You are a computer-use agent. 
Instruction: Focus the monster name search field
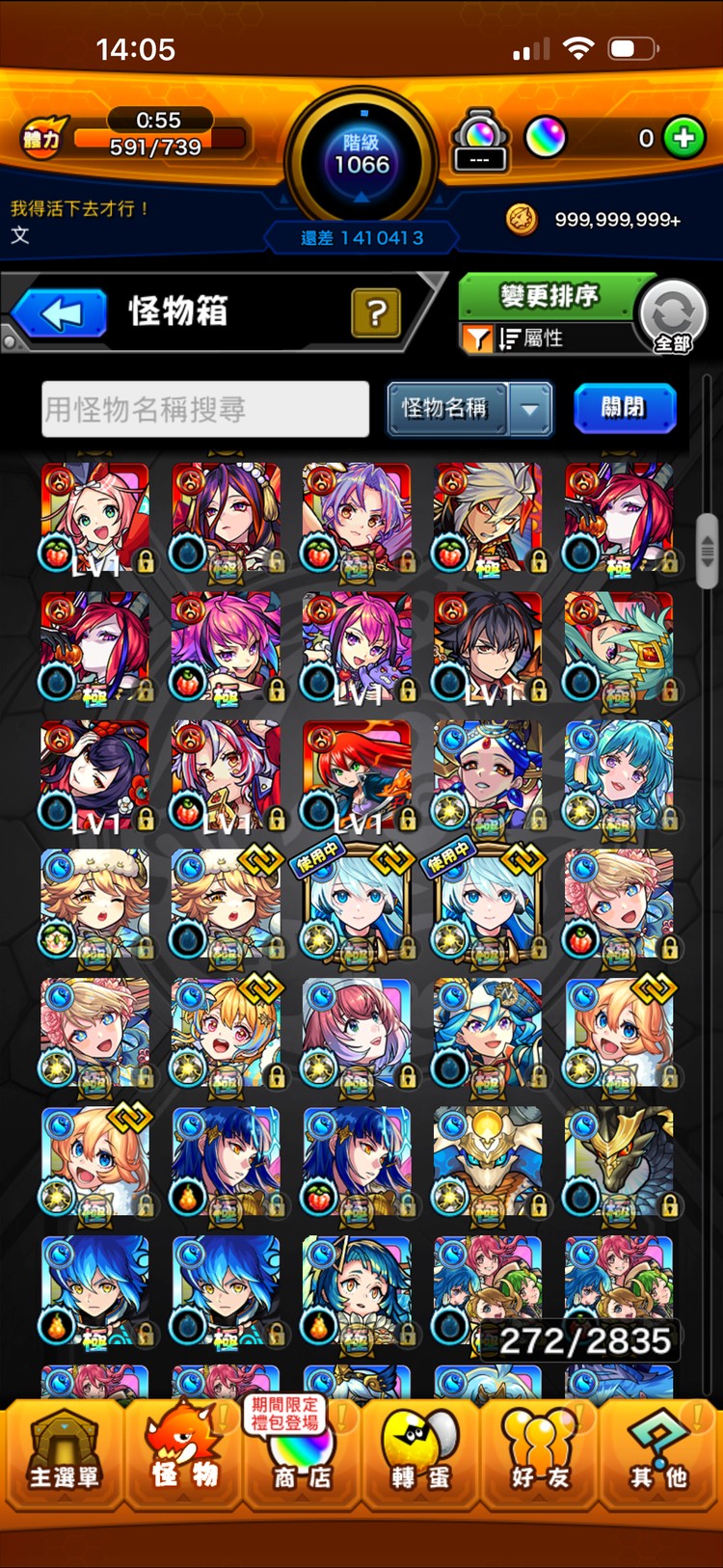205,409
